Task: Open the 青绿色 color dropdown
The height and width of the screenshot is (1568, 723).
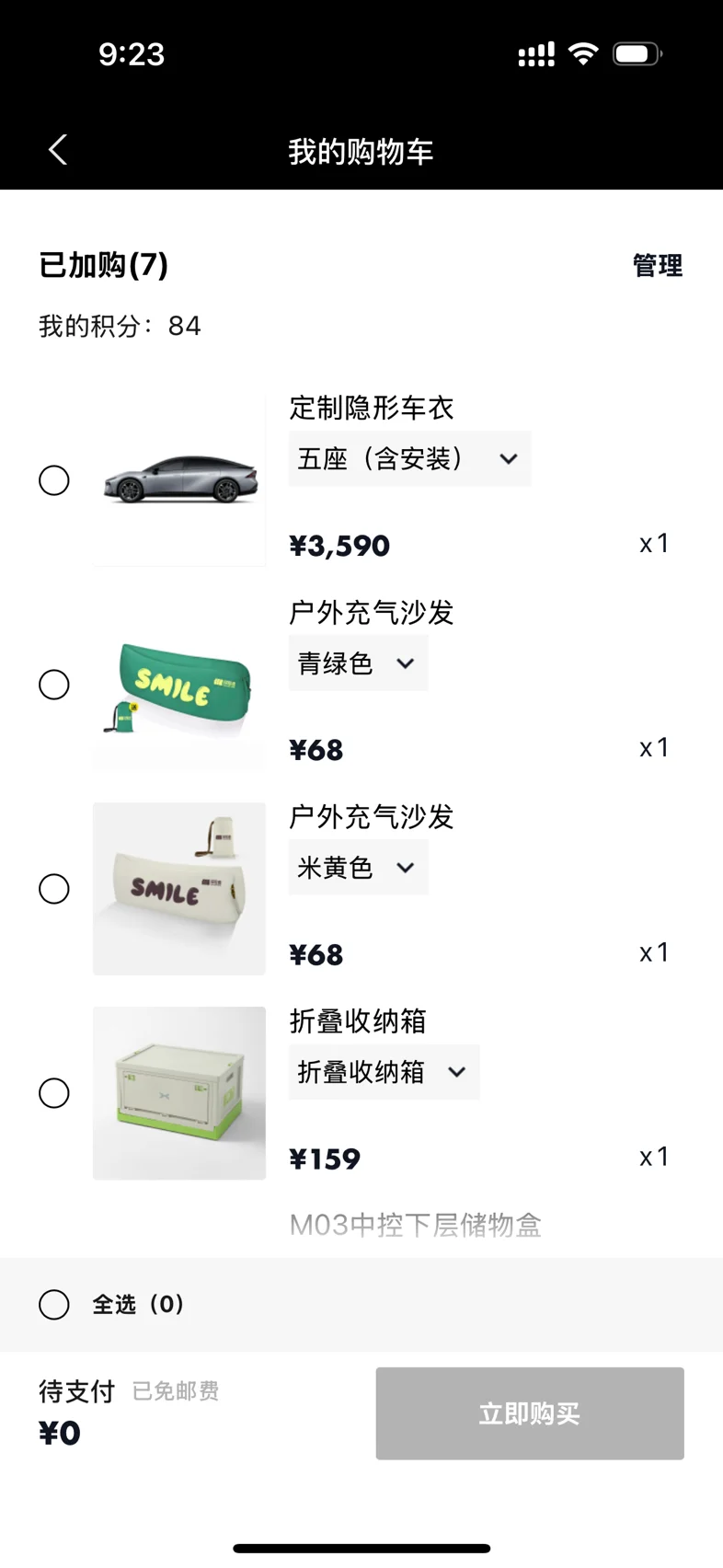Action: point(358,663)
